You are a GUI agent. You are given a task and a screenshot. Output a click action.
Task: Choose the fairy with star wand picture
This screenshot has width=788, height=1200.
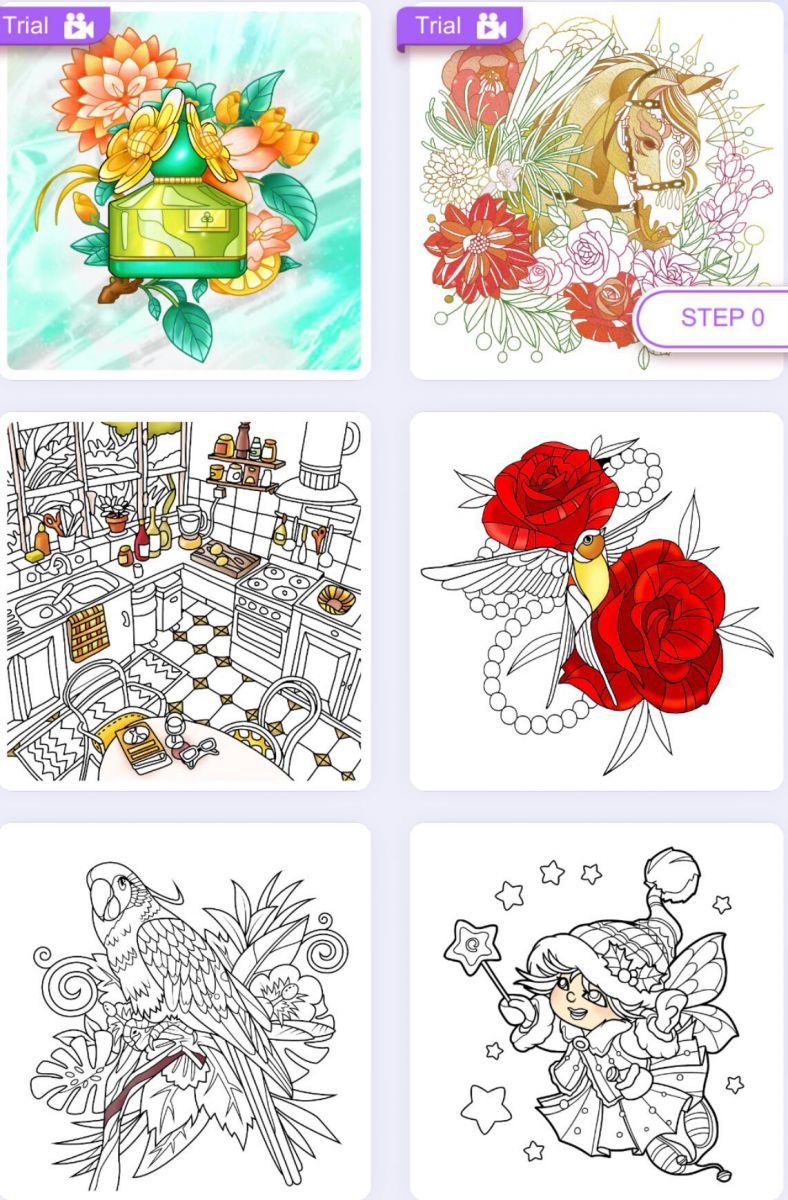pos(597,1010)
